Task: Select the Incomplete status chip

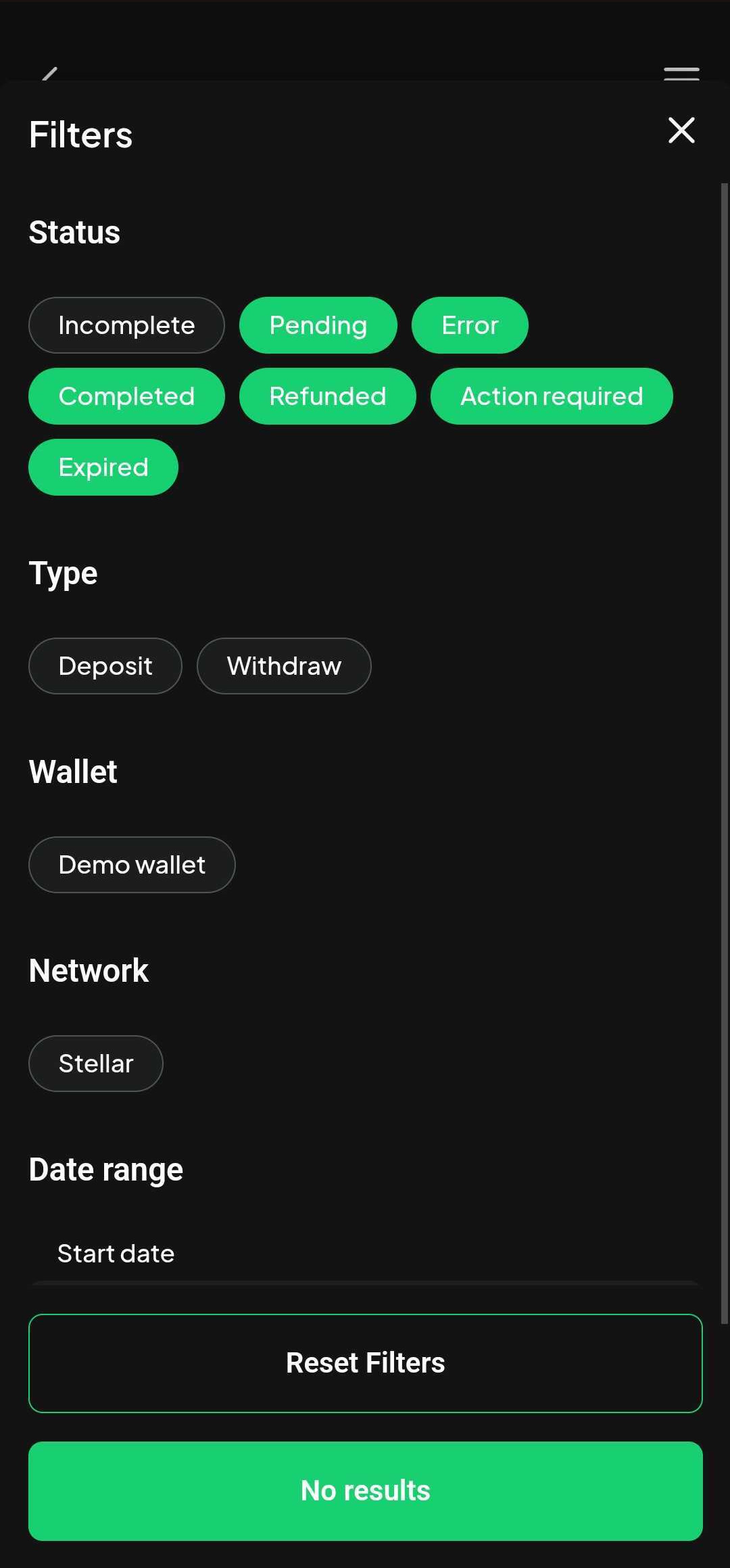Action: 126,325
